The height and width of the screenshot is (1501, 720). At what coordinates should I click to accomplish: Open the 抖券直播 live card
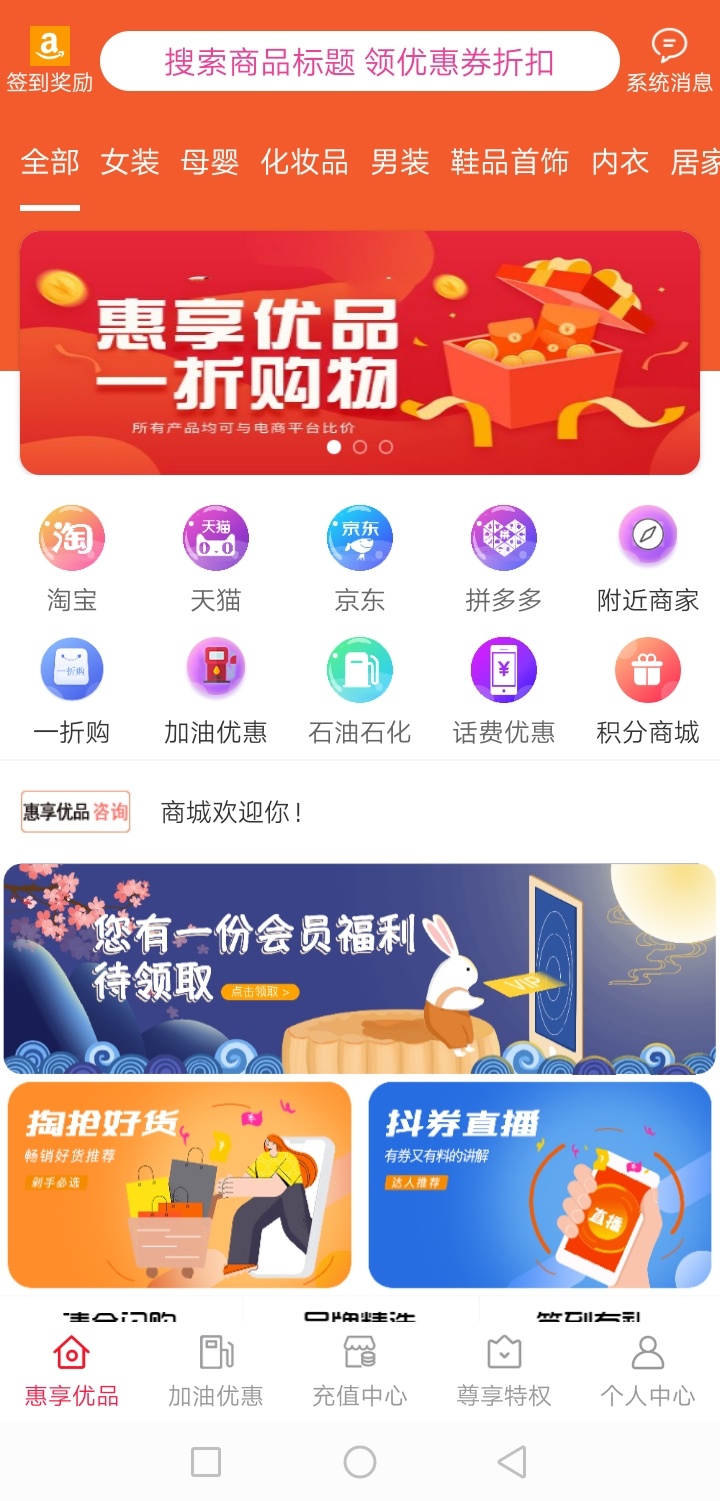(540, 1184)
